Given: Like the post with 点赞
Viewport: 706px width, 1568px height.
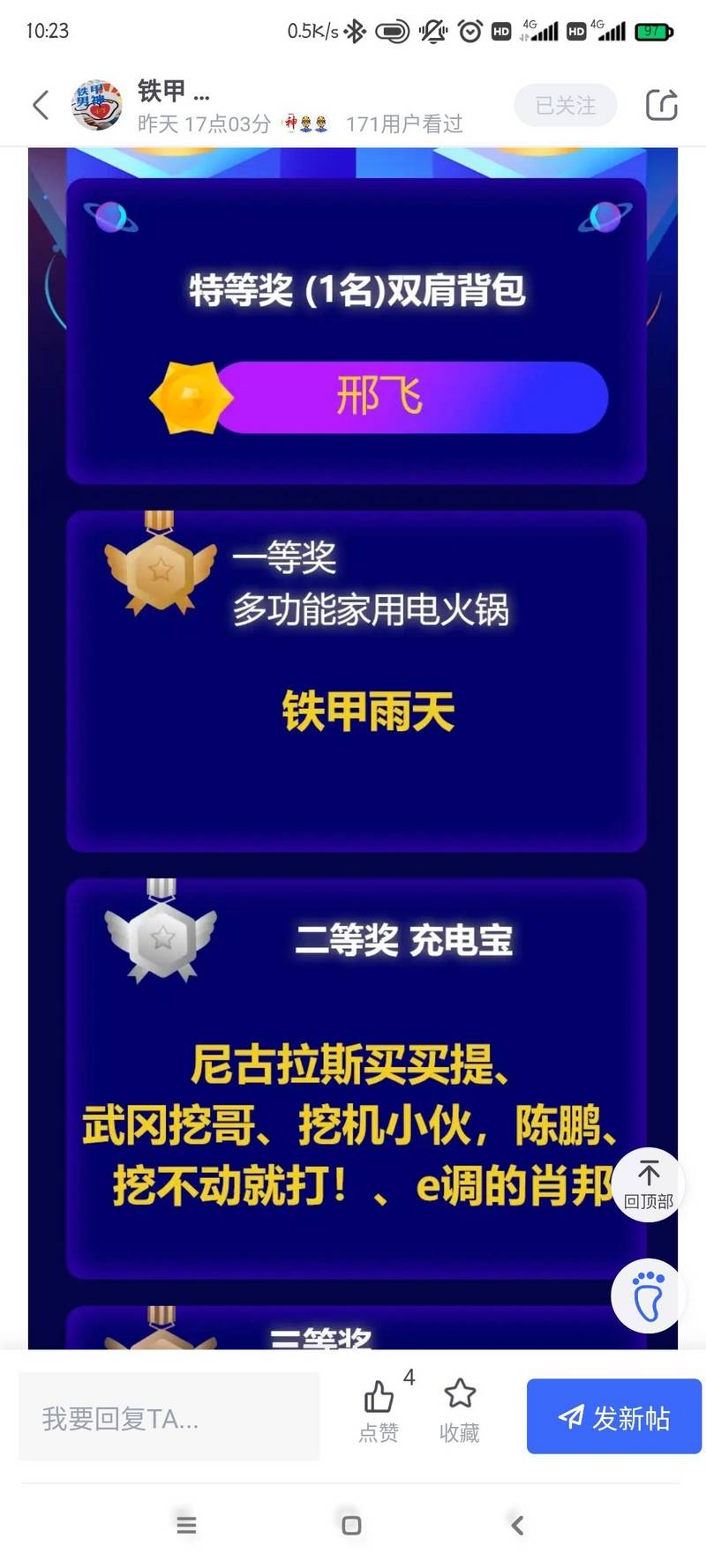Looking at the screenshot, I should click(x=379, y=1410).
